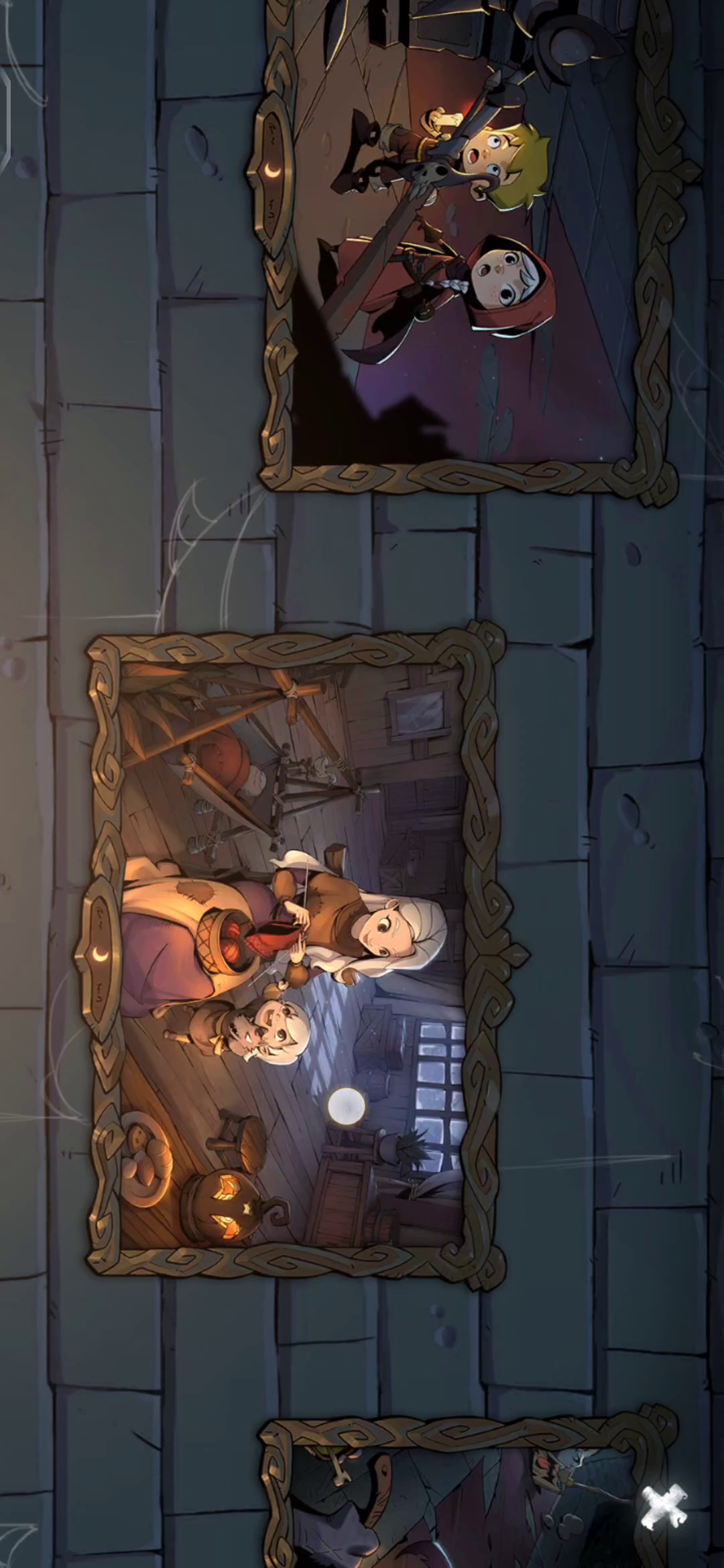The height and width of the screenshot is (1568, 724).
Task: Open the painting of the knitting woman and child
Action: tap(295, 955)
